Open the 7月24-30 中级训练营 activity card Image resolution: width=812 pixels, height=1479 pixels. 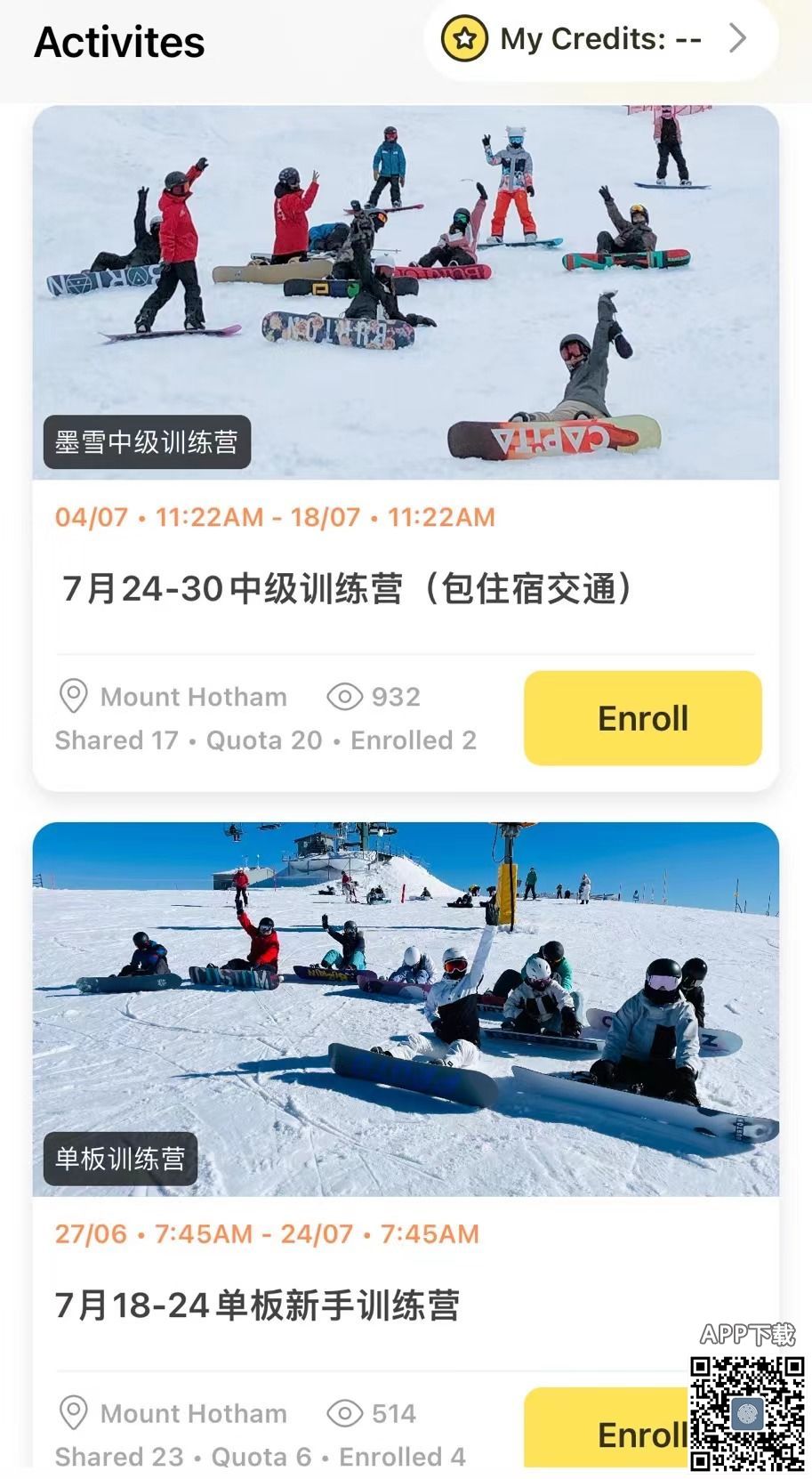coord(347,588)
